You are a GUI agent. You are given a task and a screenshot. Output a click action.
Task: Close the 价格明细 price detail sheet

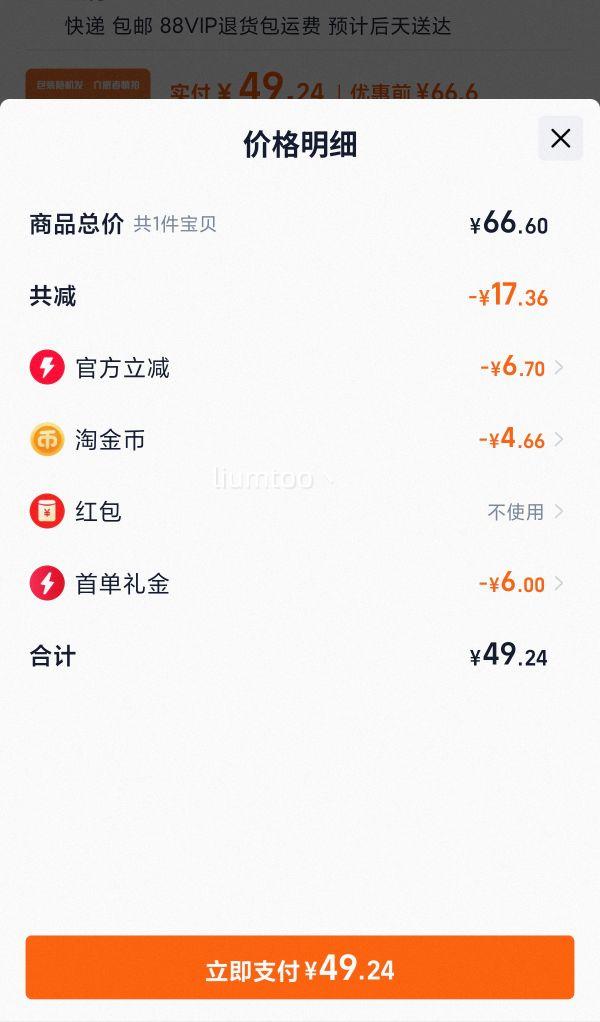tap(560, 138)
